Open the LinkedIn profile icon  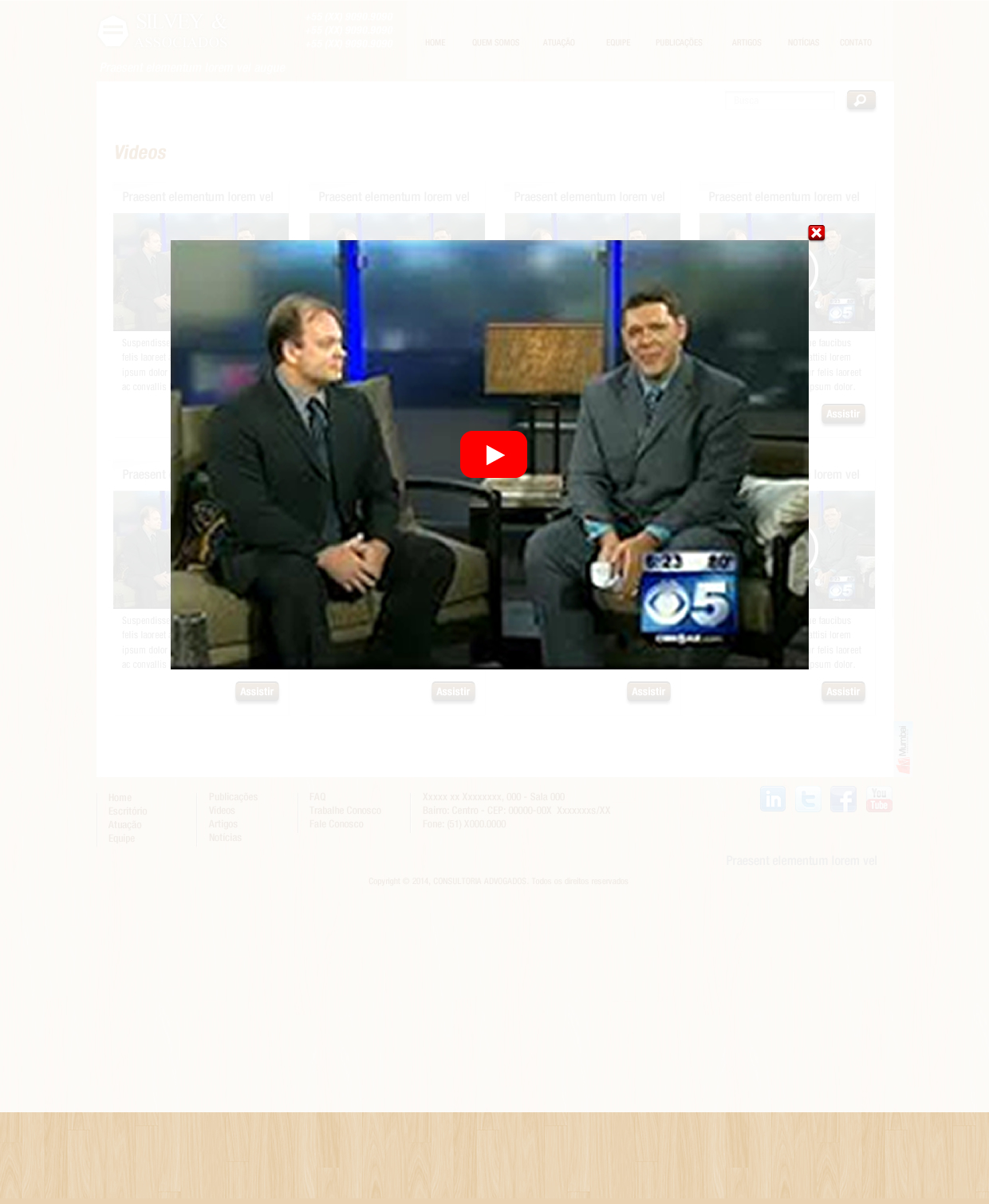pyautogui.click(x=773, y=799)
